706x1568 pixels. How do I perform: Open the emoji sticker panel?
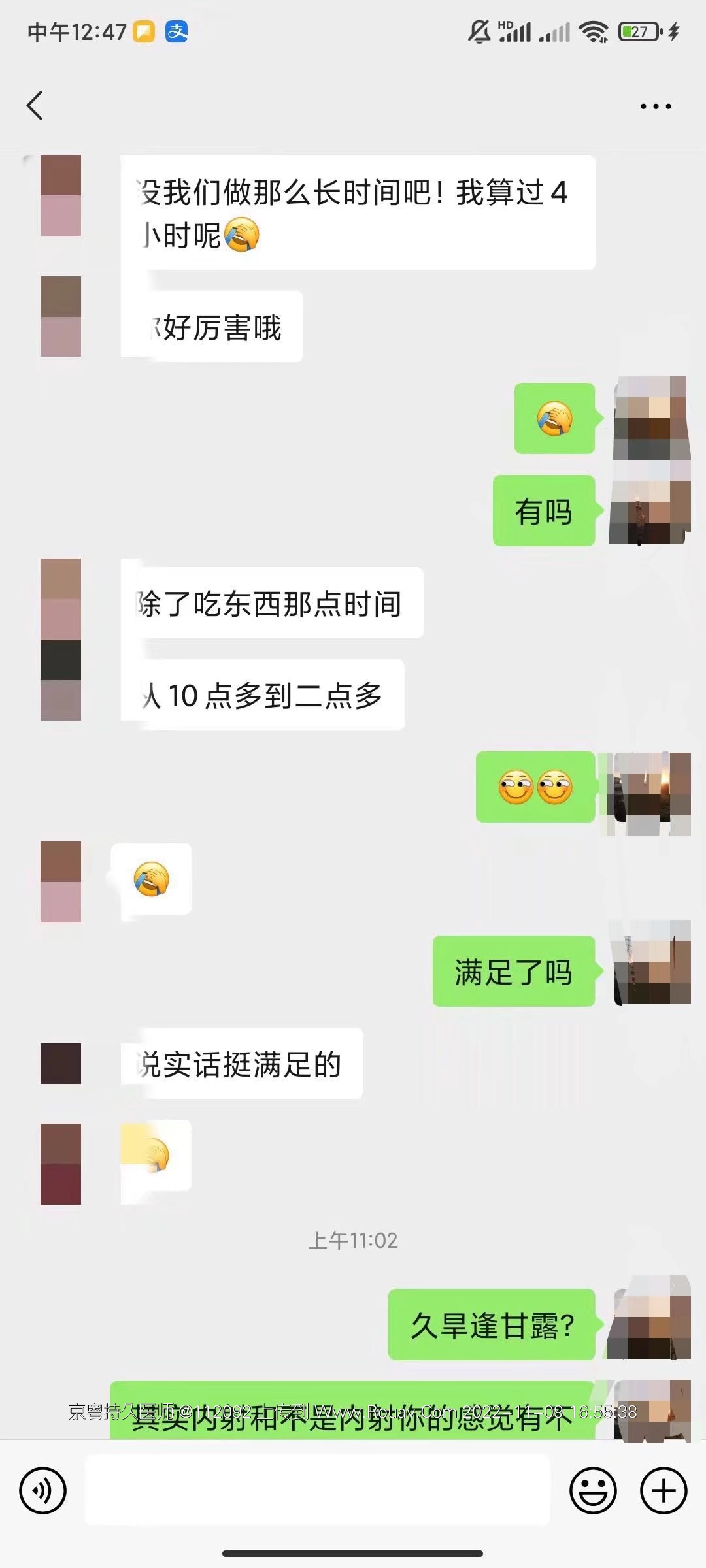coord(593,1491)
